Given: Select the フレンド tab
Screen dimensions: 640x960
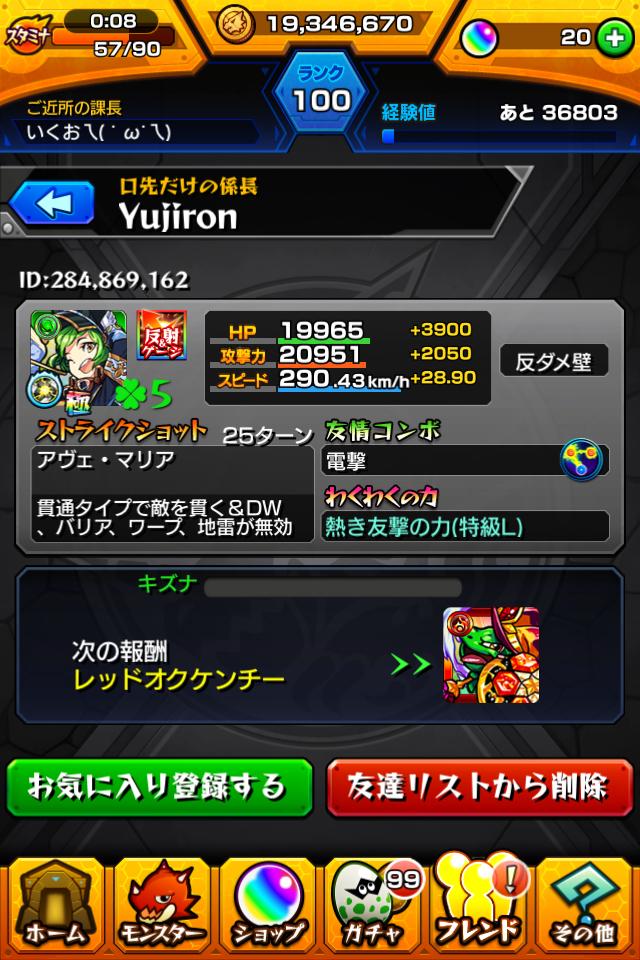Looking at the screenshot, I should 480,905.
